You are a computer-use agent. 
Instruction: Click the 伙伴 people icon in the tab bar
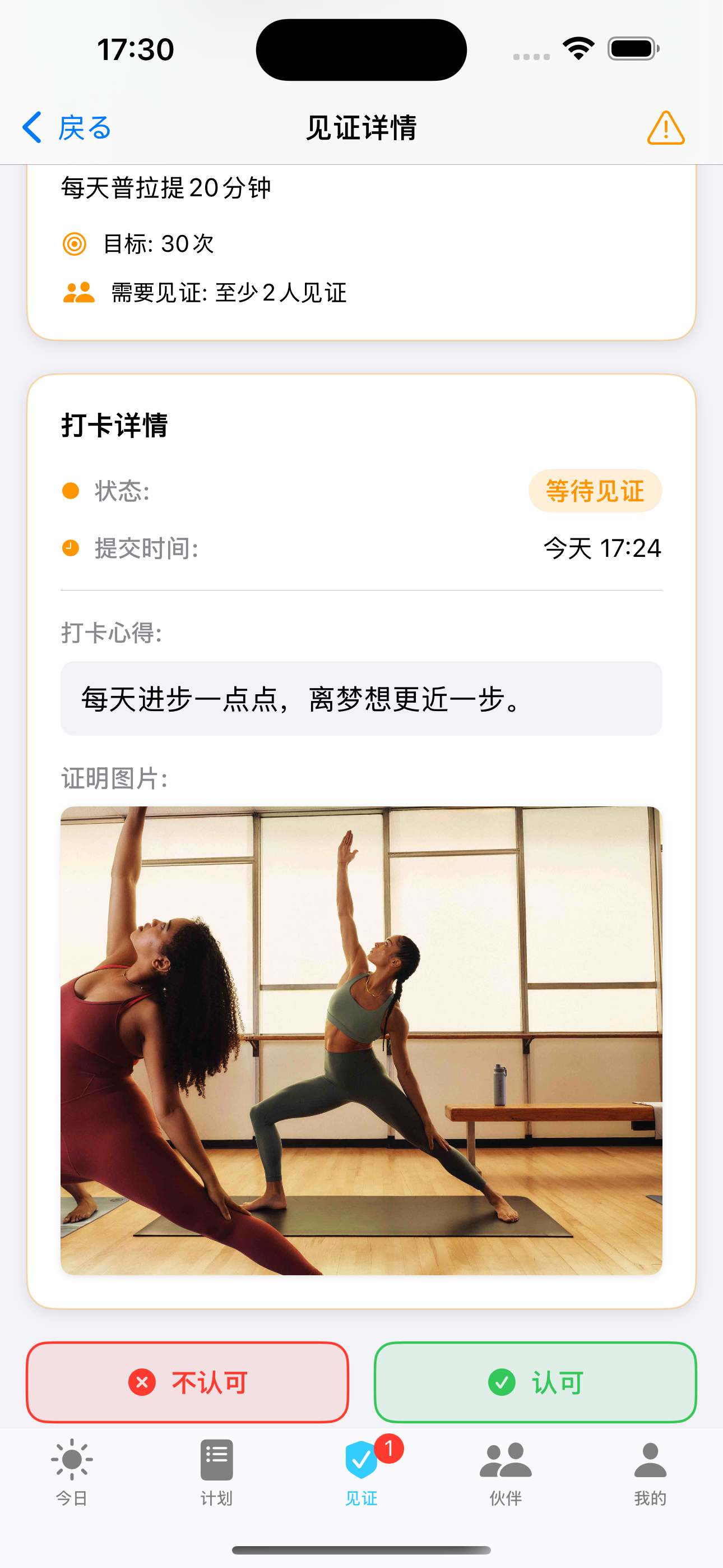click(506, 1459)
